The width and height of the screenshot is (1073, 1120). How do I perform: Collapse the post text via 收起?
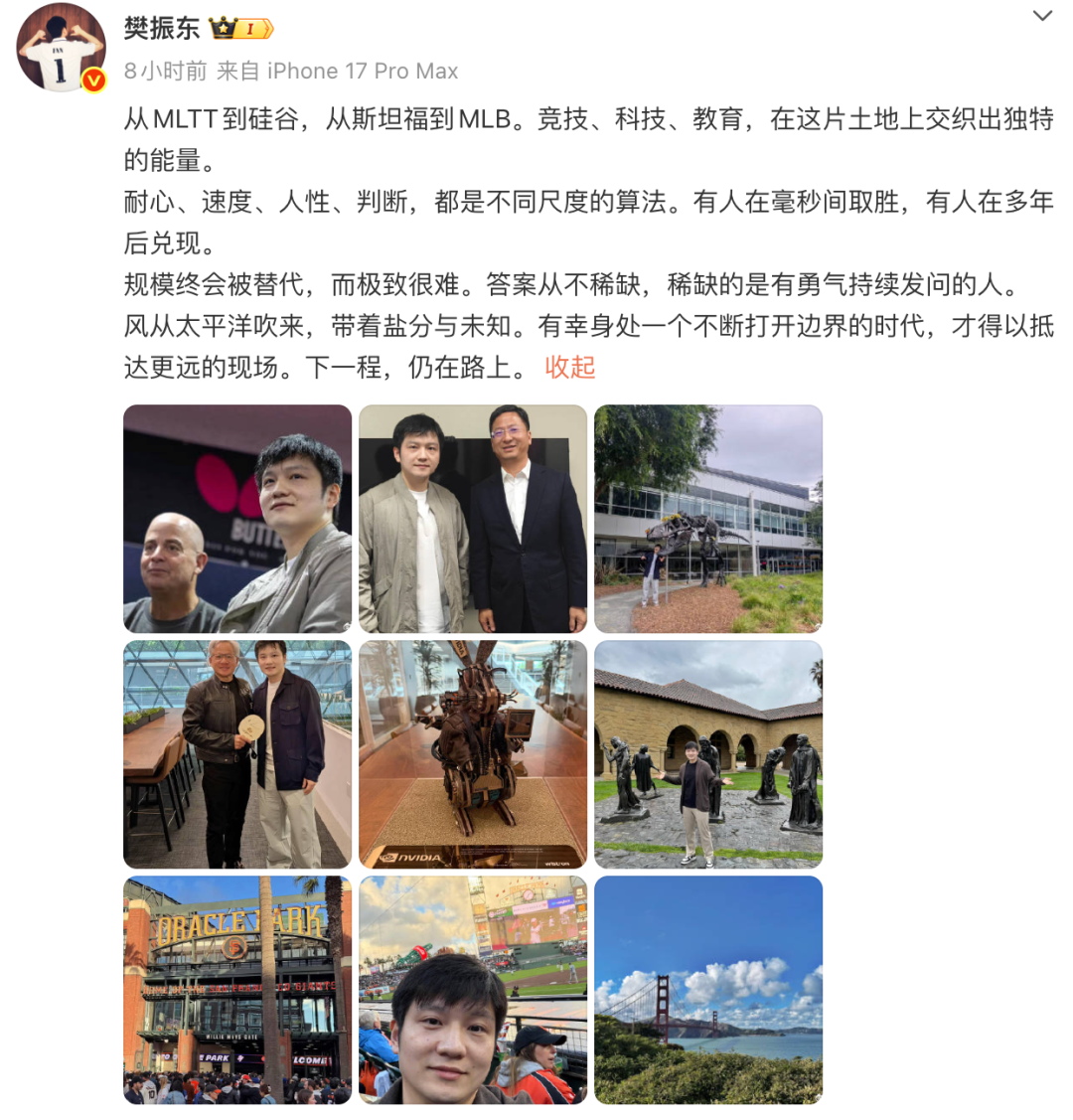coord(569,368)
